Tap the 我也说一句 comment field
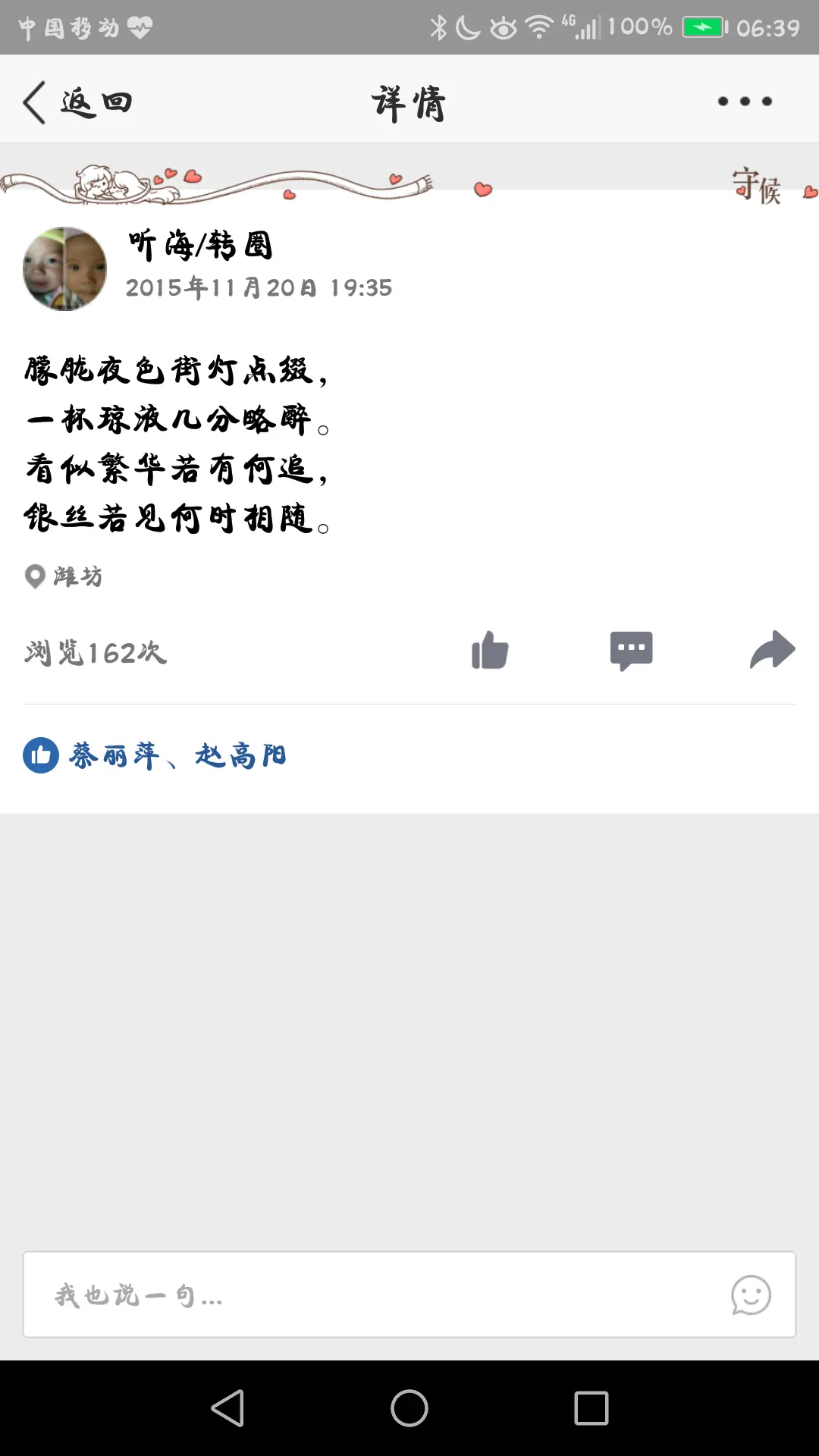The width and height of the screenshot is (819, 1456). coord(379,1294)
